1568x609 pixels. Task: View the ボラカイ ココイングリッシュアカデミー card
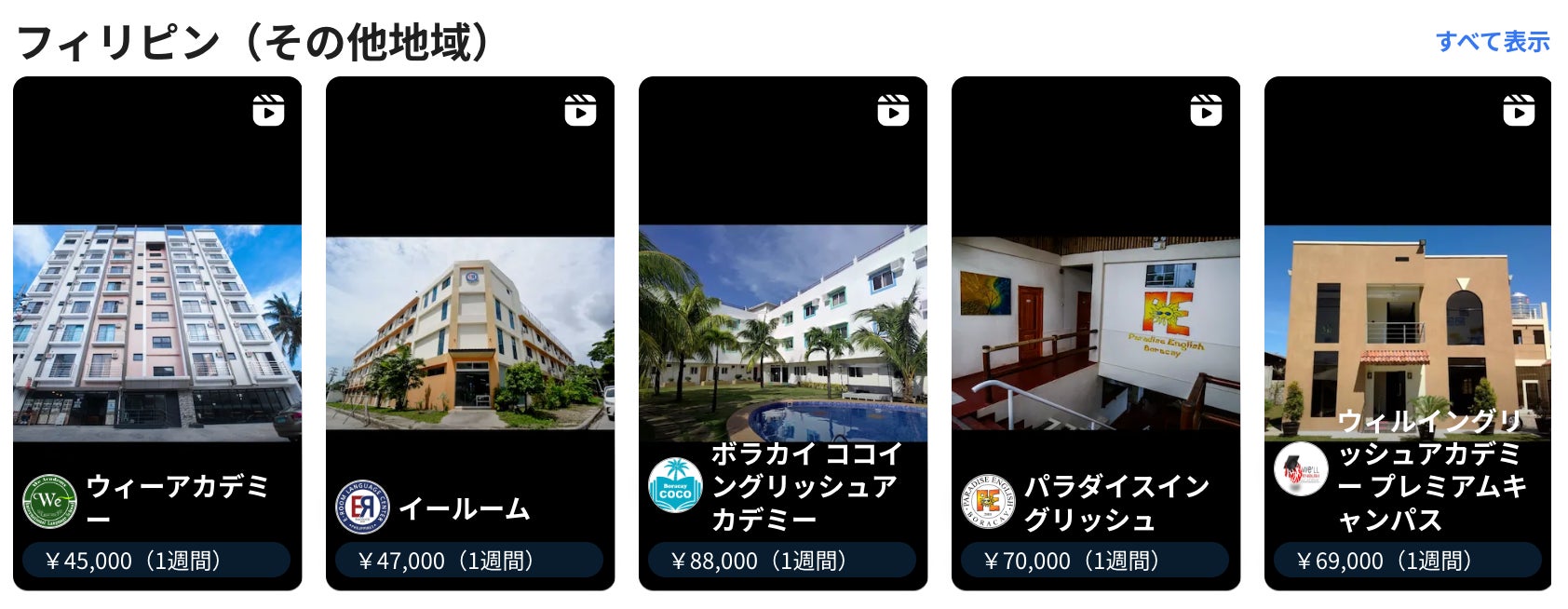point(782,332)
